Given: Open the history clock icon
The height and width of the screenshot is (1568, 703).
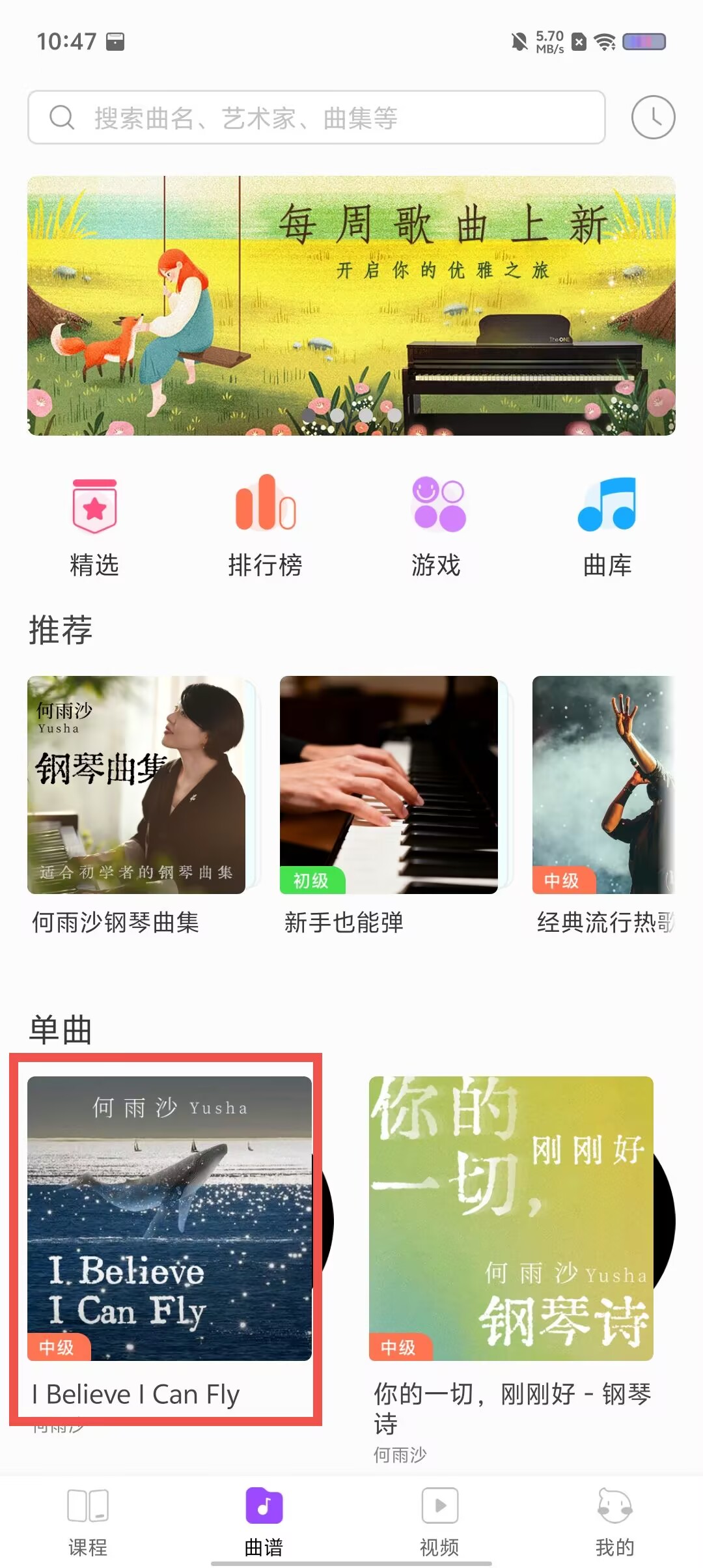Looking at the screenshot, I should (x=653, y=117).
